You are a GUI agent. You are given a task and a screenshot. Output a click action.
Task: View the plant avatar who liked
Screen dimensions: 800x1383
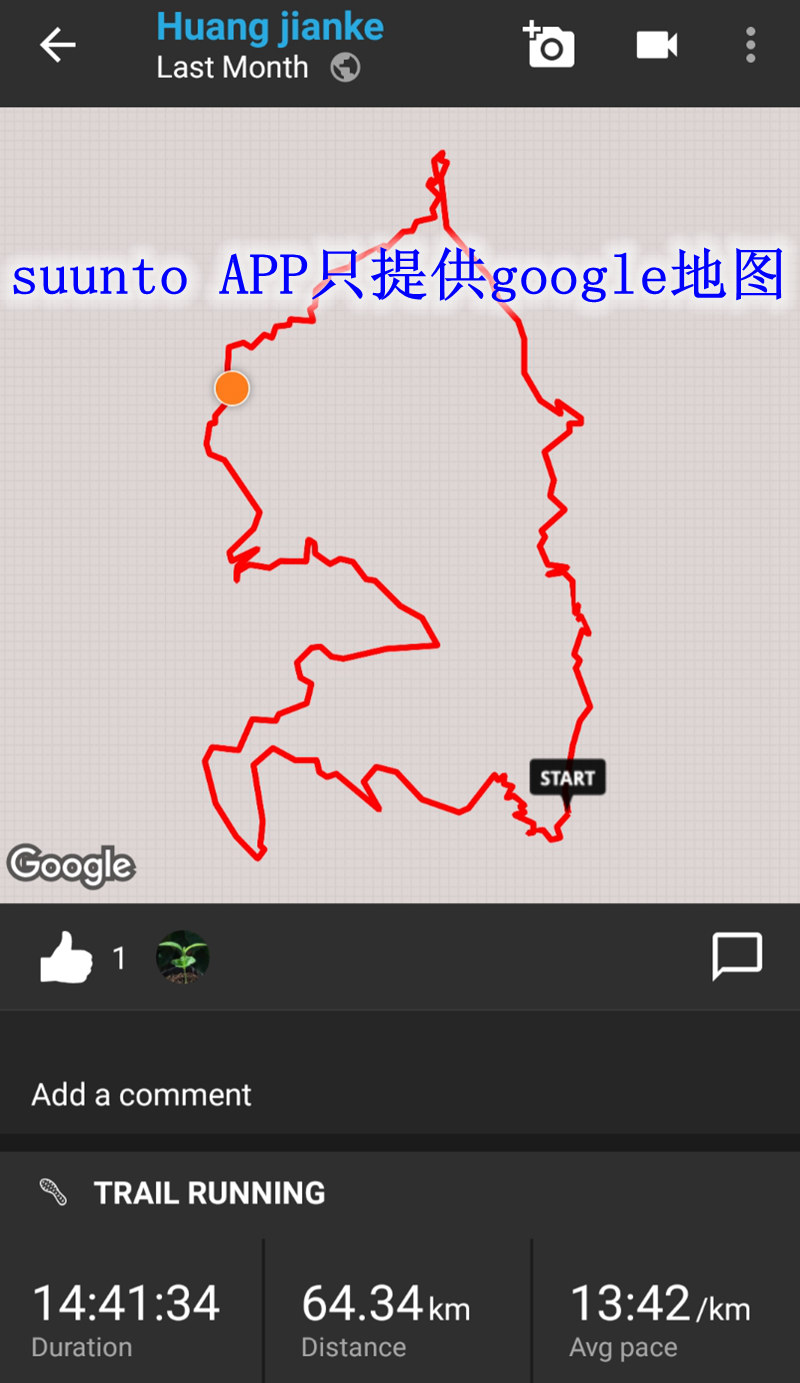(x=182, y=958)
